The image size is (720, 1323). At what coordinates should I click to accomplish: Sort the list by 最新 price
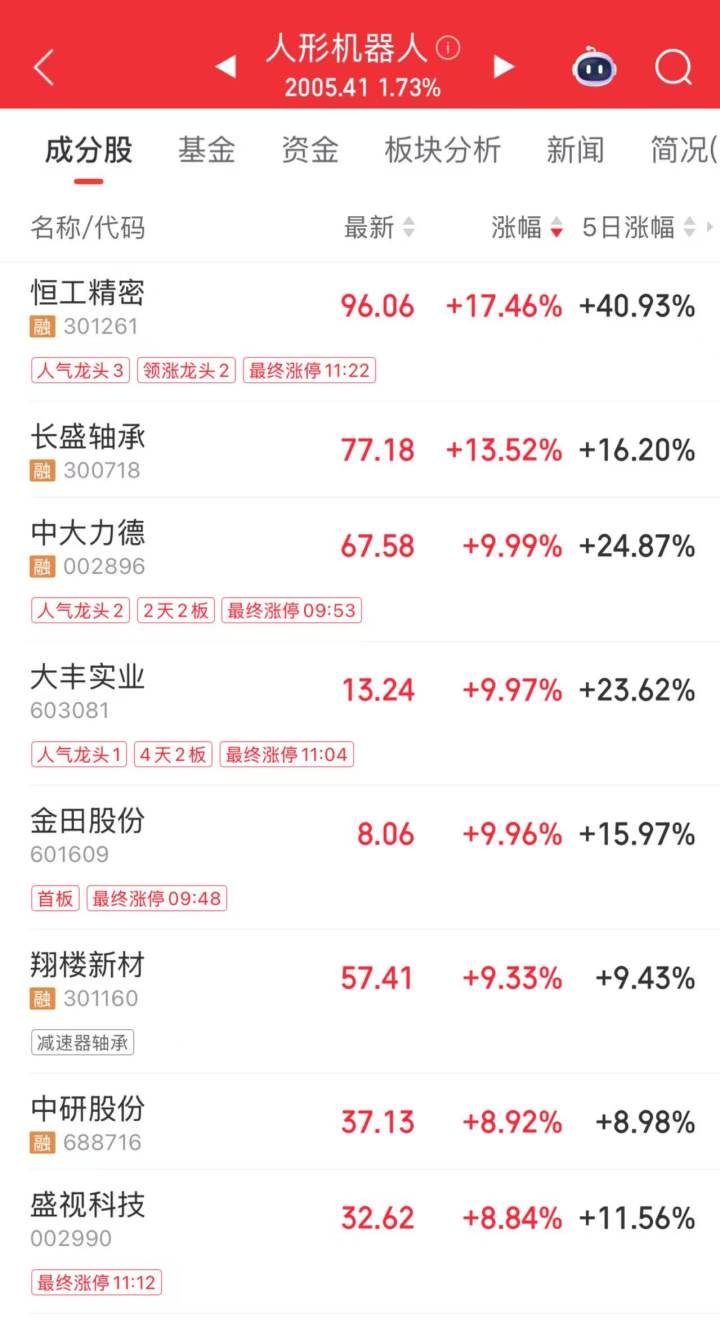379,228
